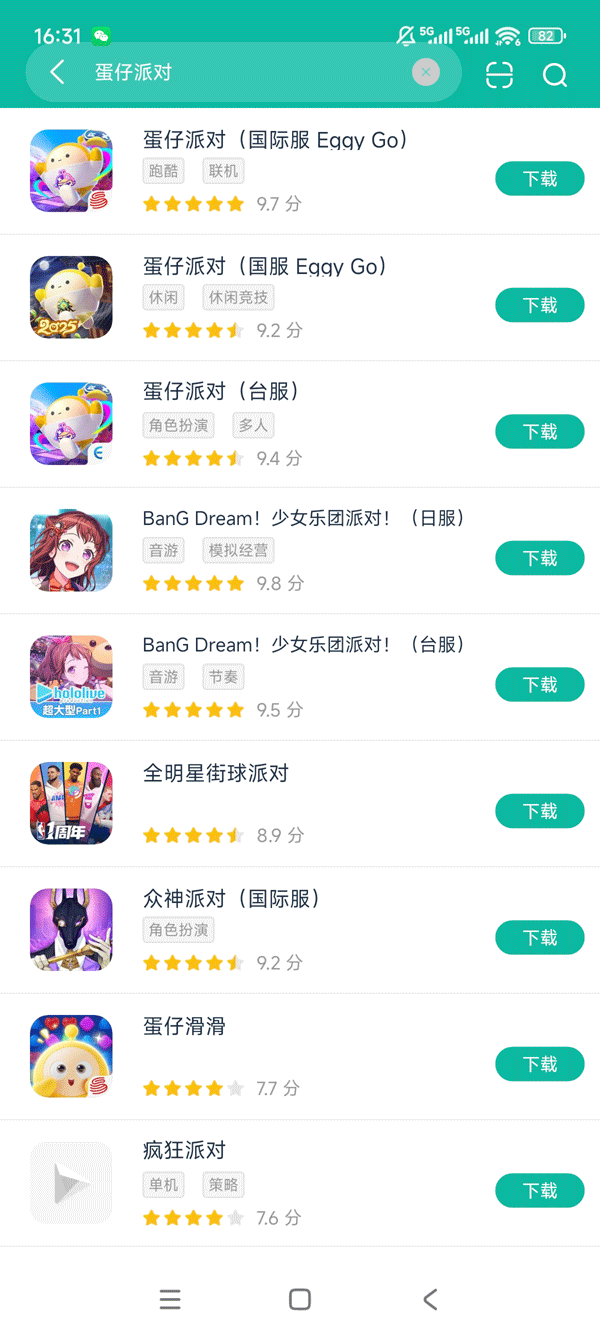The height and width of the screenshot is (1335, 600).
Task: Open the system recent apps menu
Action: click(x=170, y=1299)
